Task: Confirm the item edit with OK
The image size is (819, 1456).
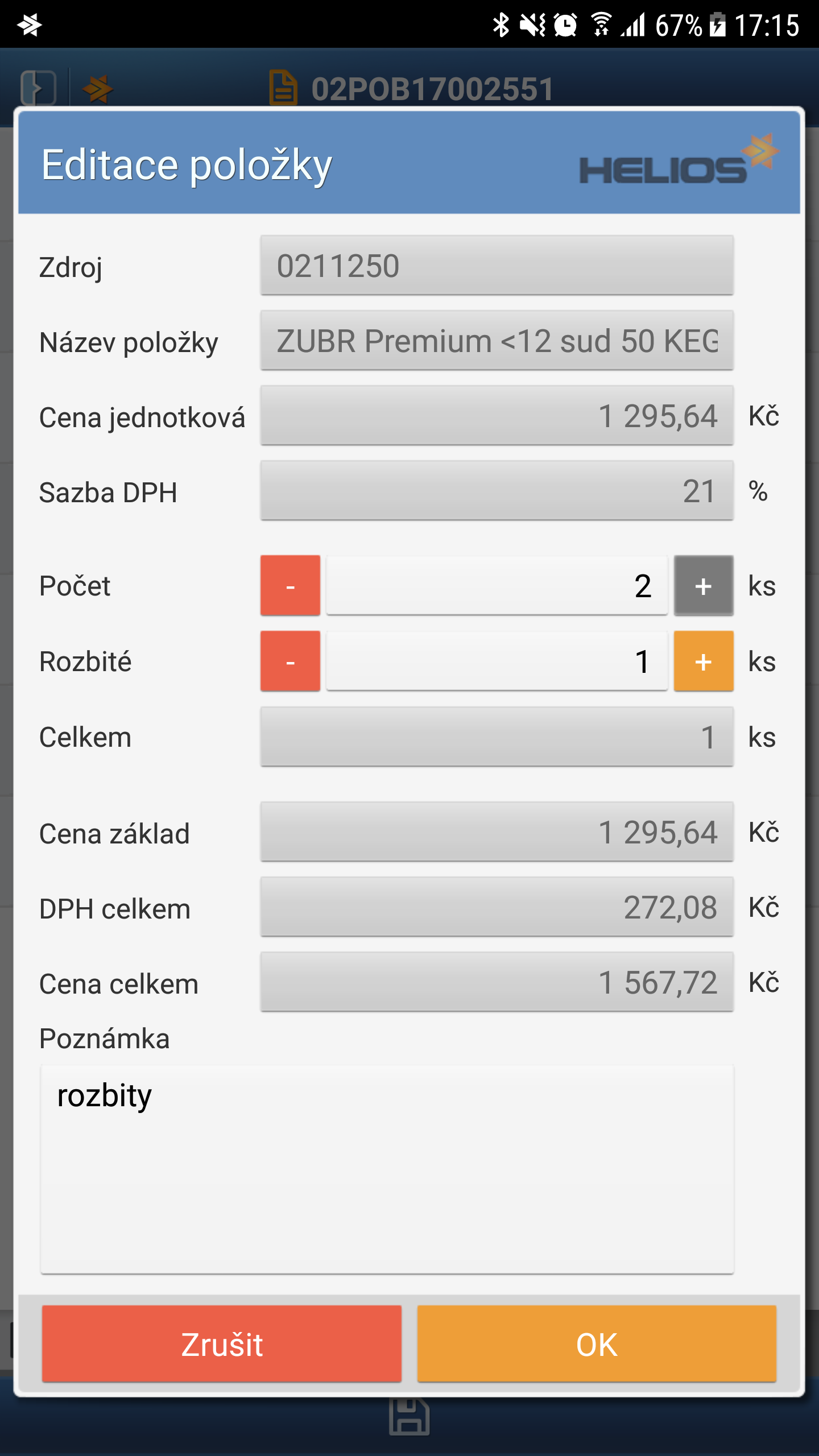Action: pos(597,1343)
